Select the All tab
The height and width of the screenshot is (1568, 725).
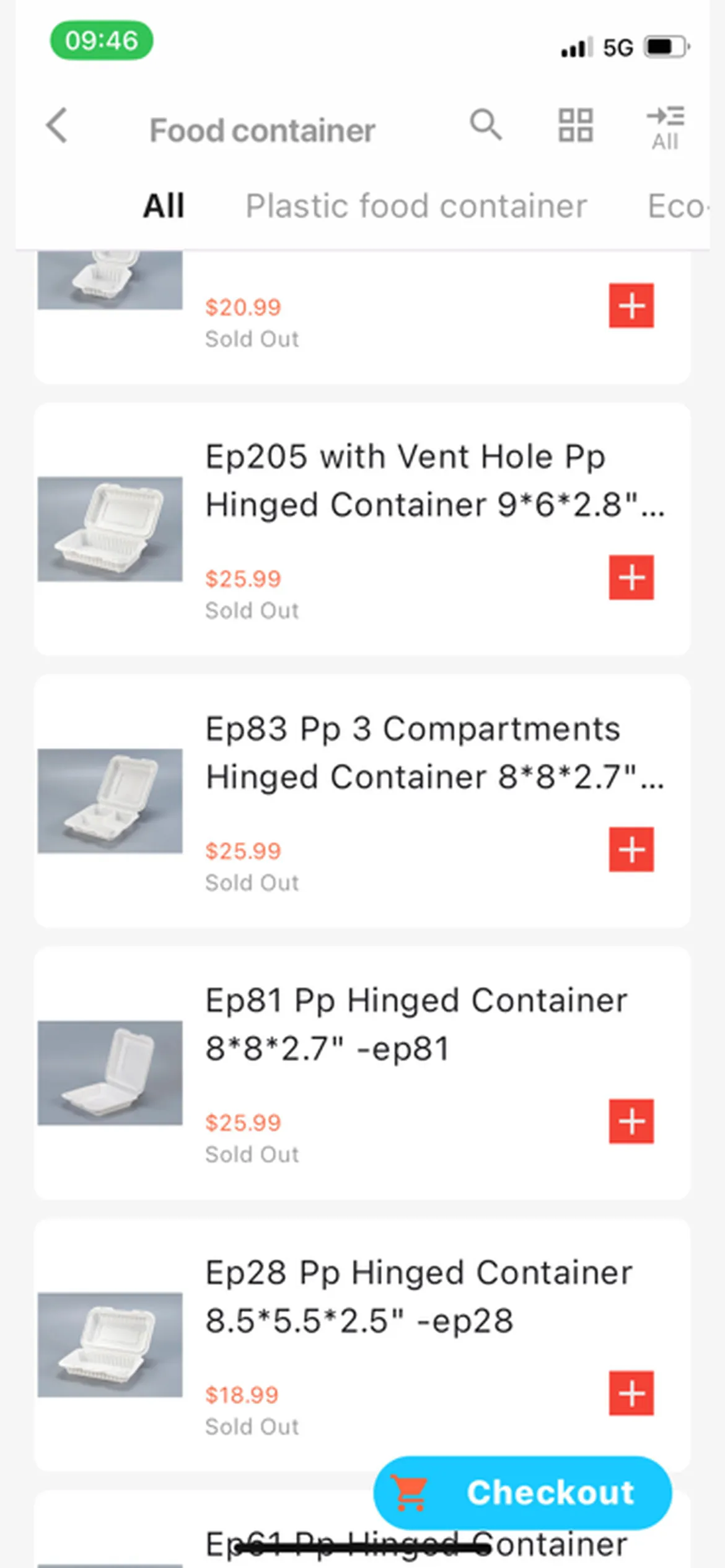tap(164, 206)
